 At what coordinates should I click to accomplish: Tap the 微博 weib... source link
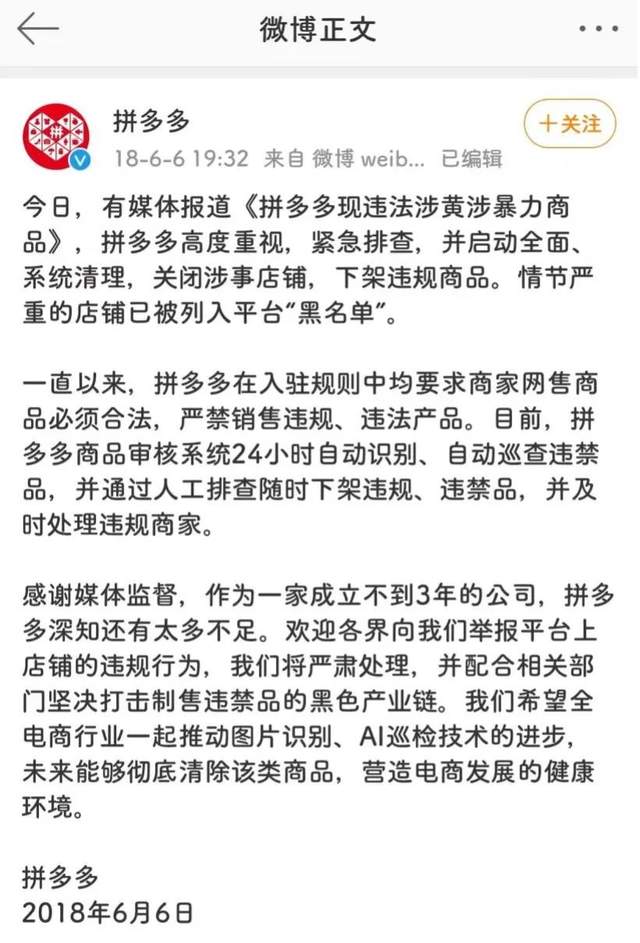coord(369,159)
